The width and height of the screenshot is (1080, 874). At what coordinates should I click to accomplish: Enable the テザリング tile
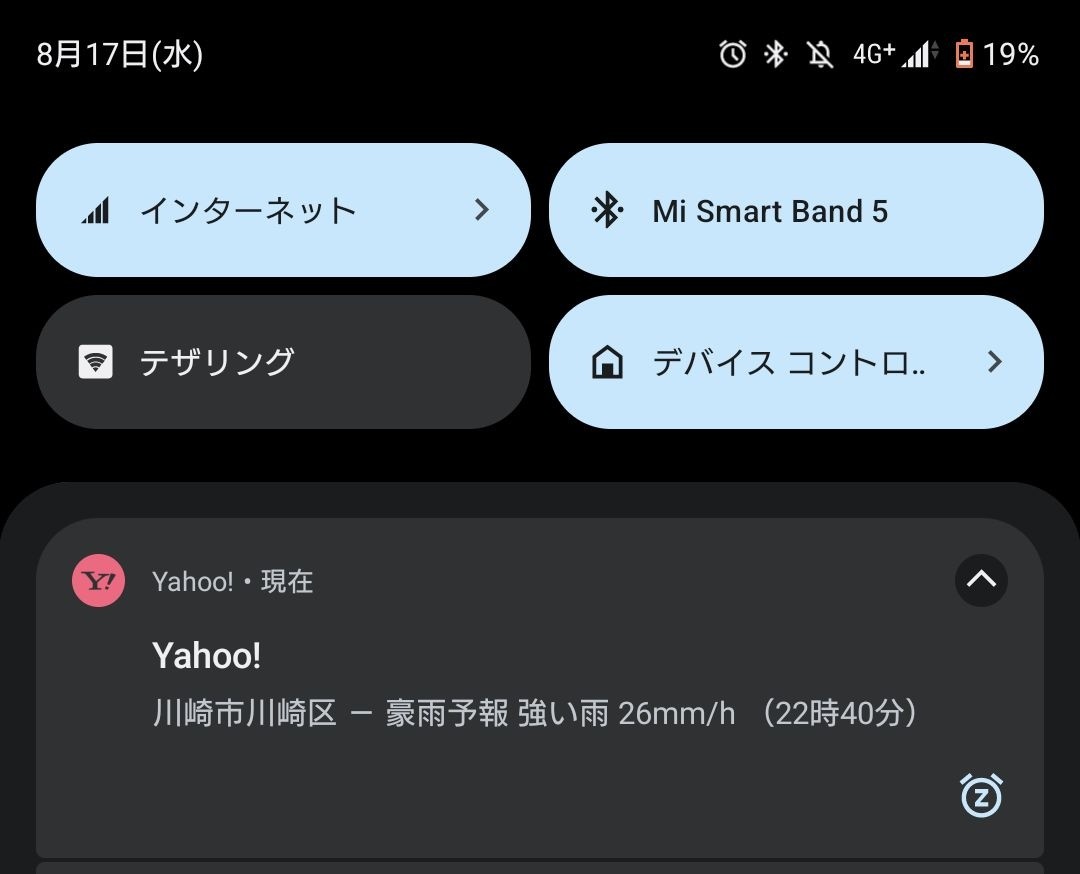[283, 362]
